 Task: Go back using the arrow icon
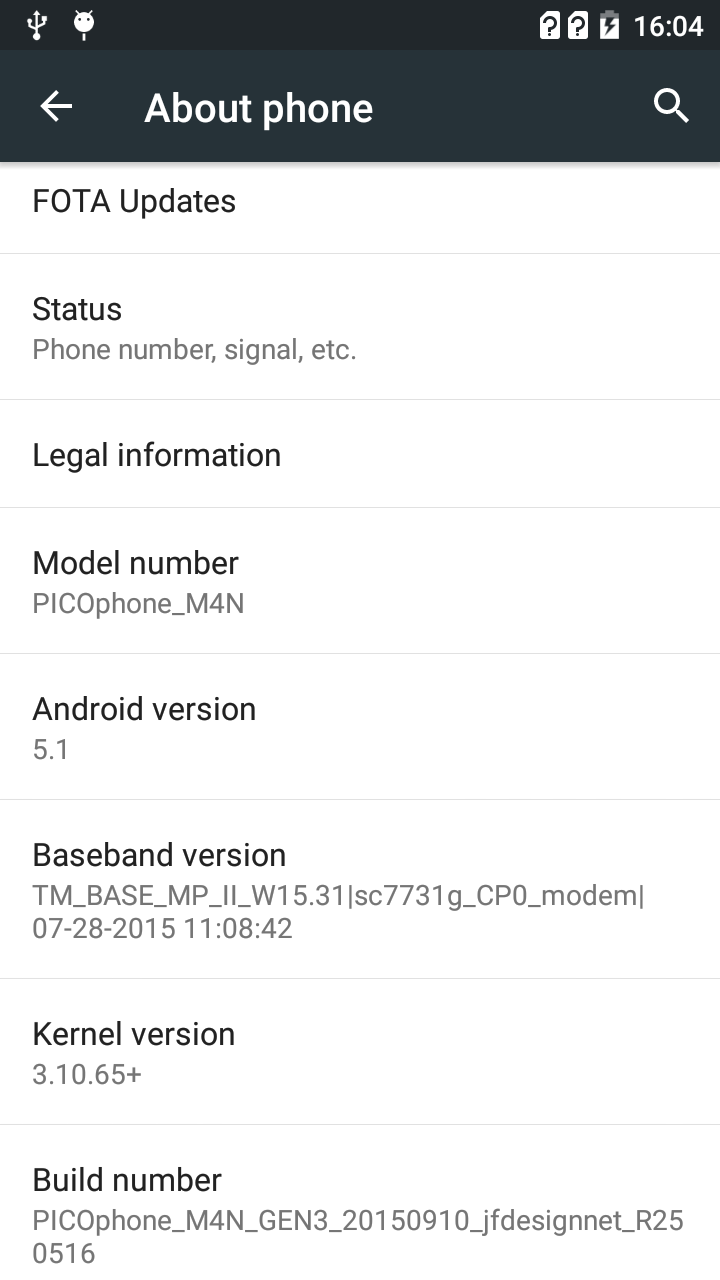(x=56, y=106)
